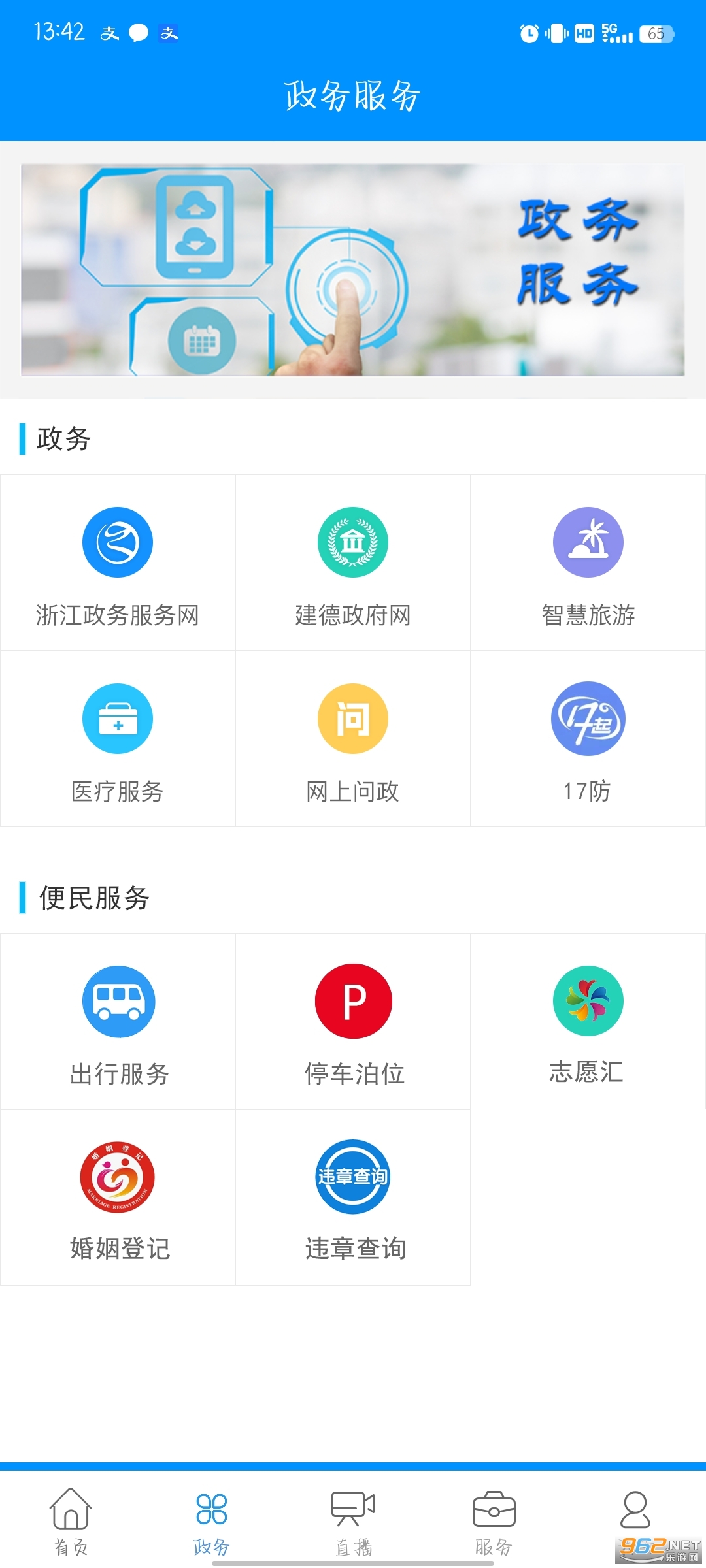
Task: Check 违章查询 violation lookup
Action: tap(354, 1198)
